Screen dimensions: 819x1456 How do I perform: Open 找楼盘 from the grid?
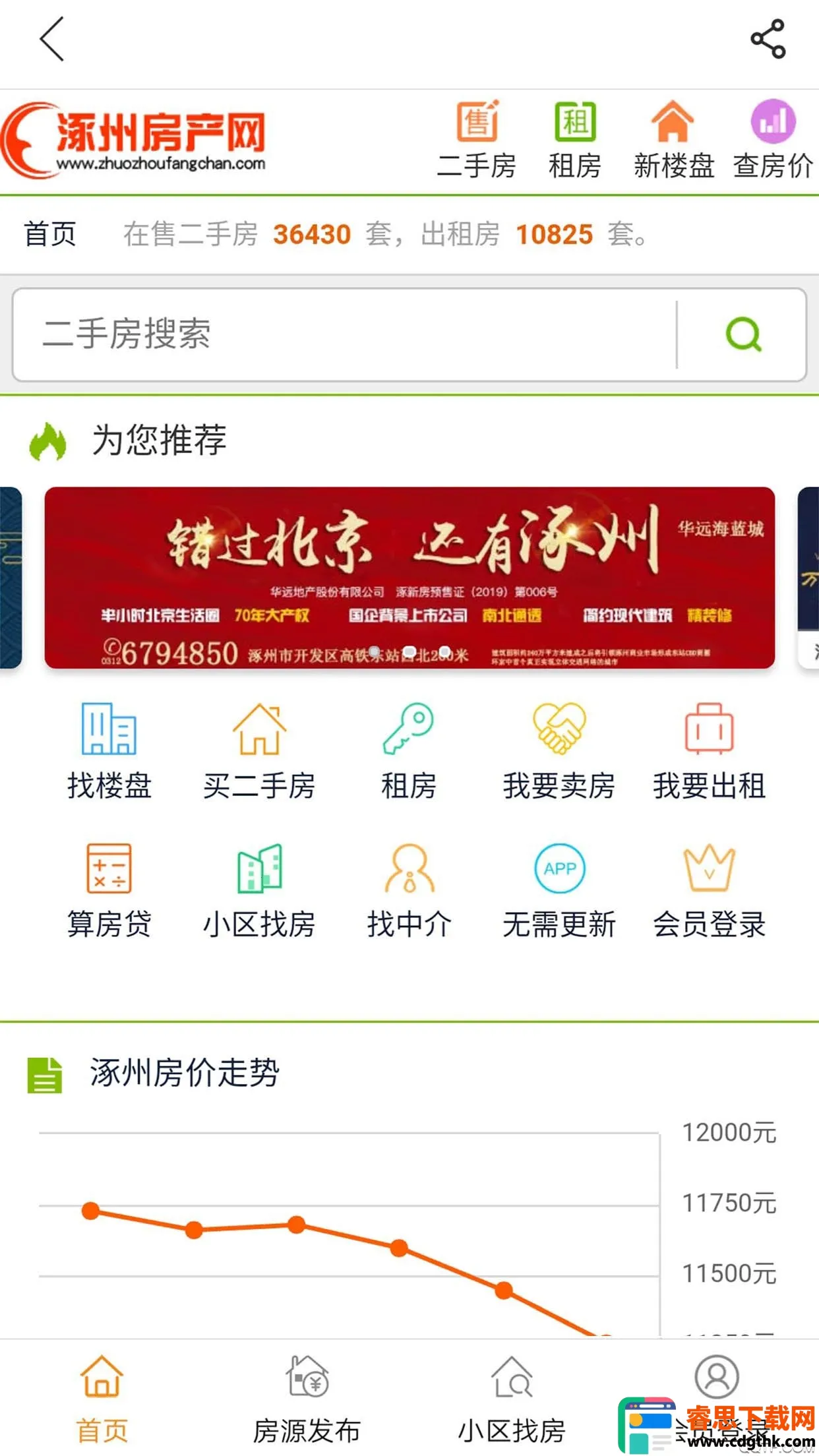click(x=109, y=750)
